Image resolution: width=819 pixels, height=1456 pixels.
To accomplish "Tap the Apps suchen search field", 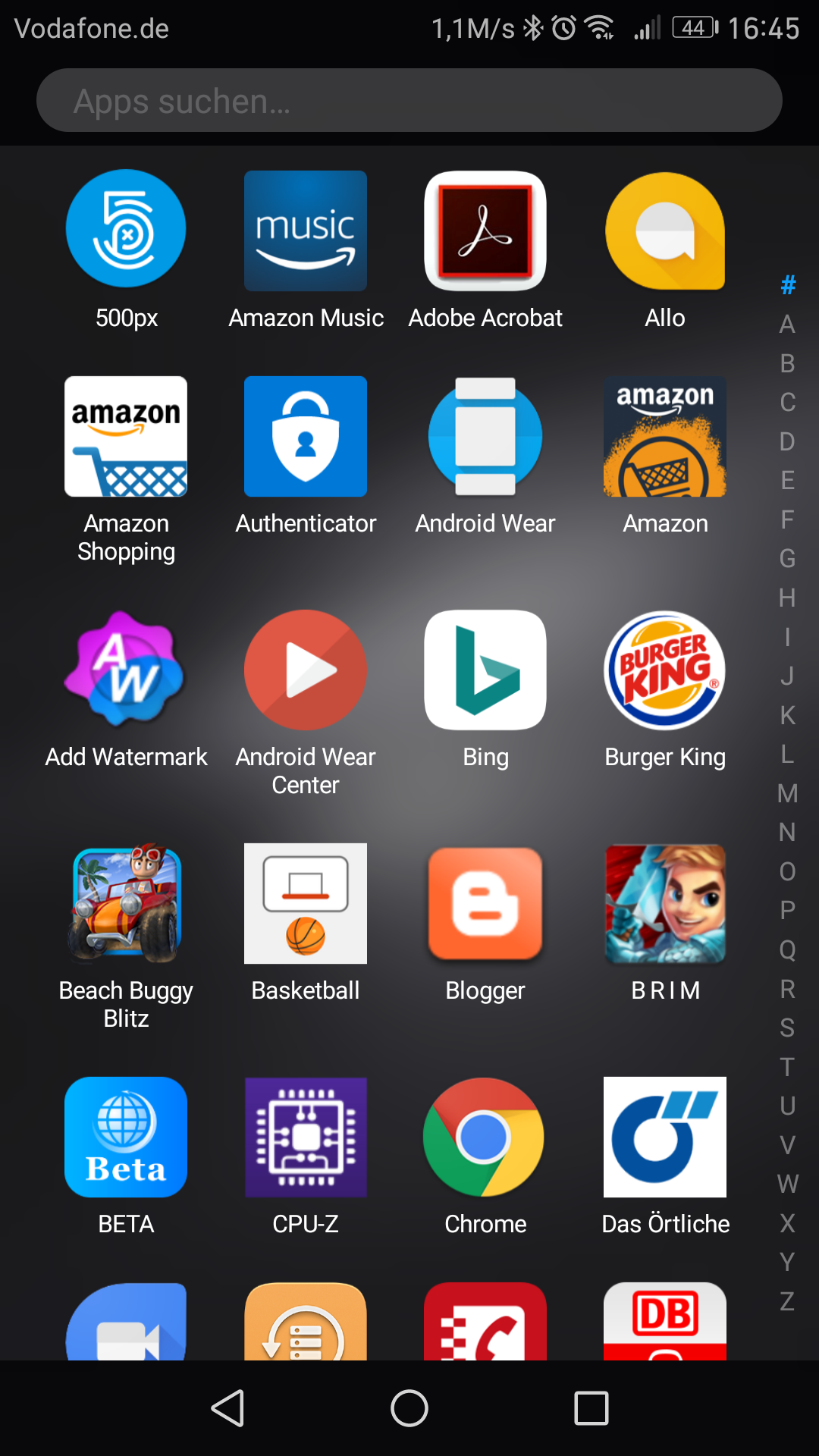I will point(409,101).
